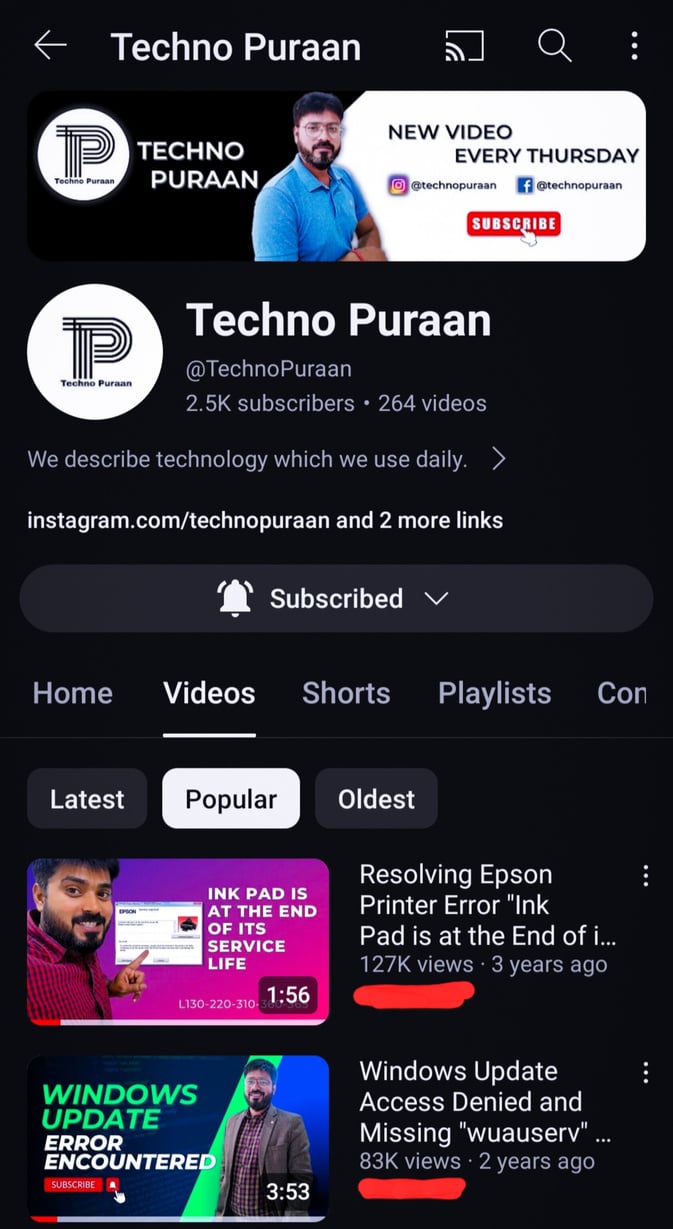The height and width of the screenshot is (1229, 673).
Task: Play the Windows Update Access Denied video
Action: point(178,1138)
